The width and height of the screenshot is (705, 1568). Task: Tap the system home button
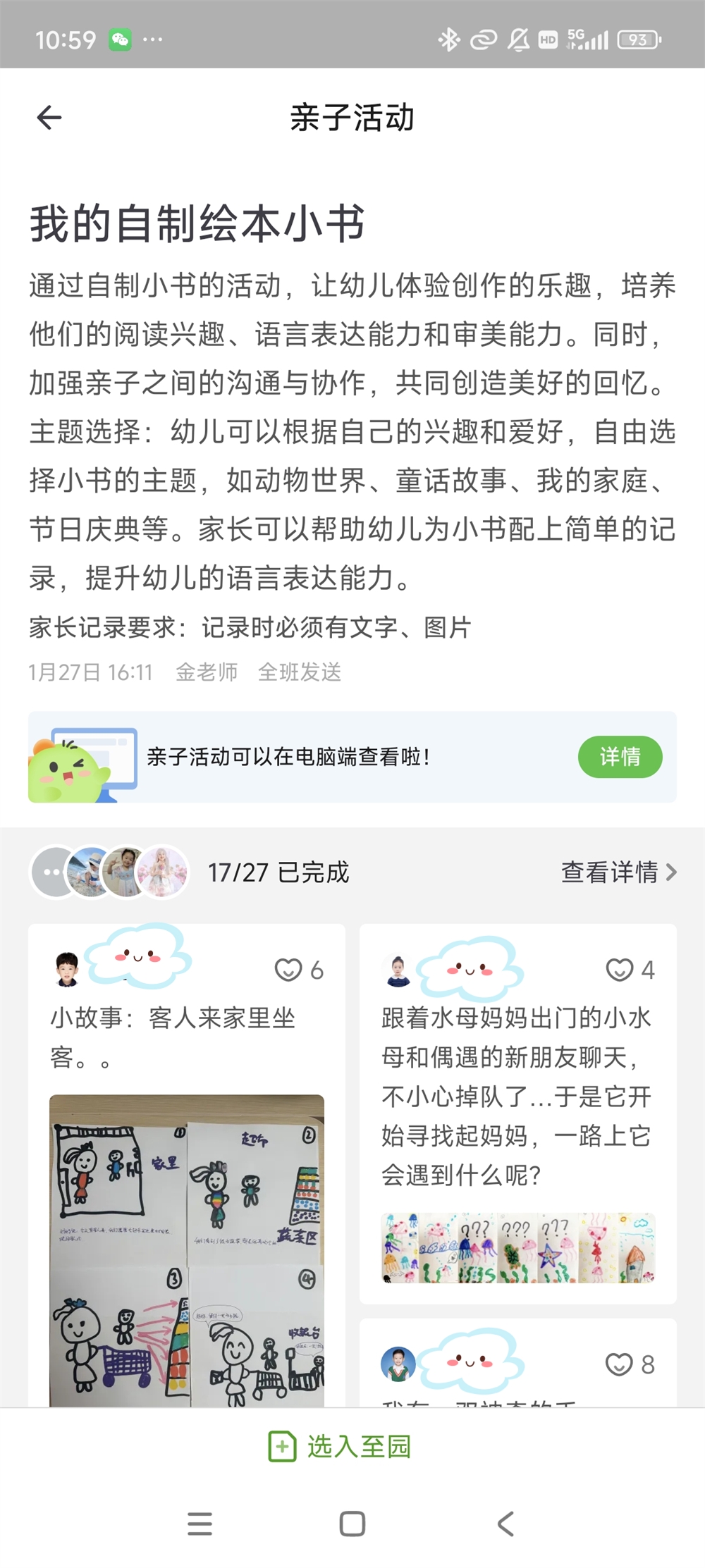click(352, 1524)
